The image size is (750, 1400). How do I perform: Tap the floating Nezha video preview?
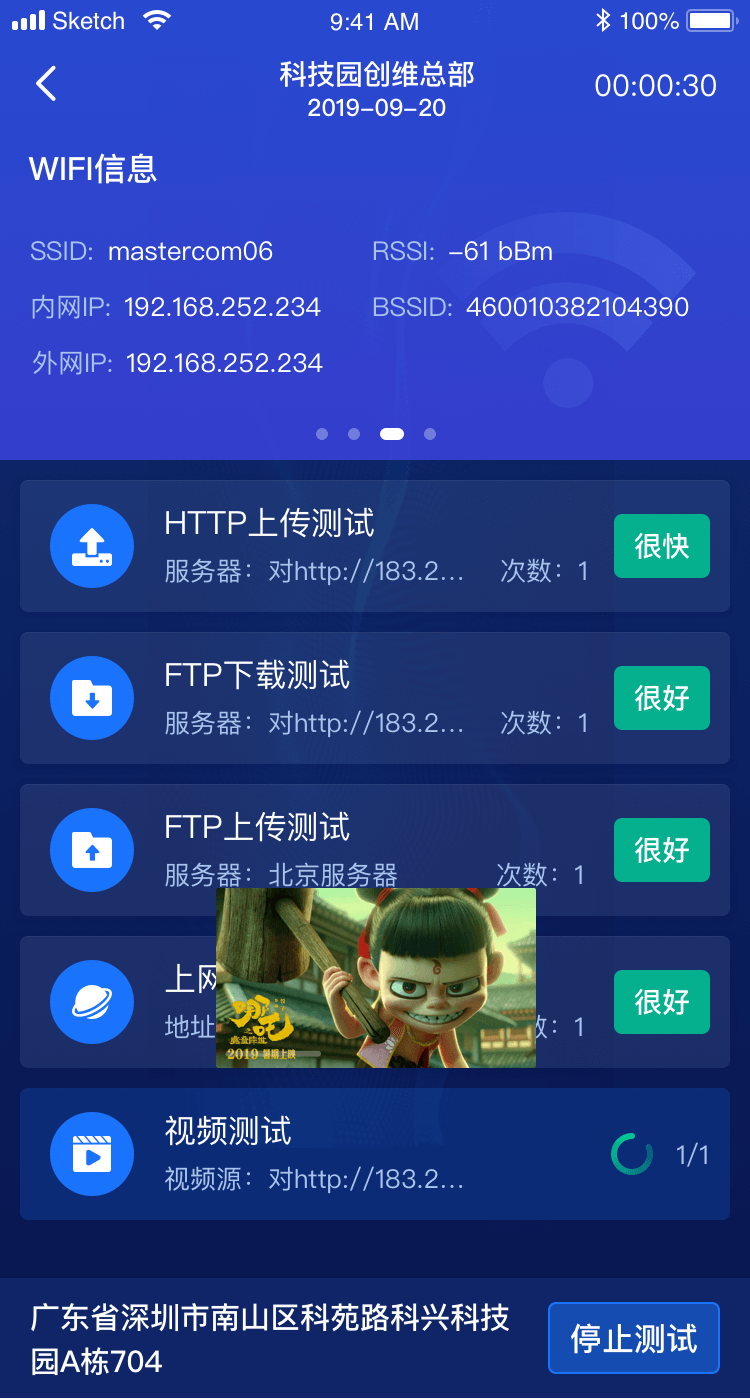click(x=376, y=978)
